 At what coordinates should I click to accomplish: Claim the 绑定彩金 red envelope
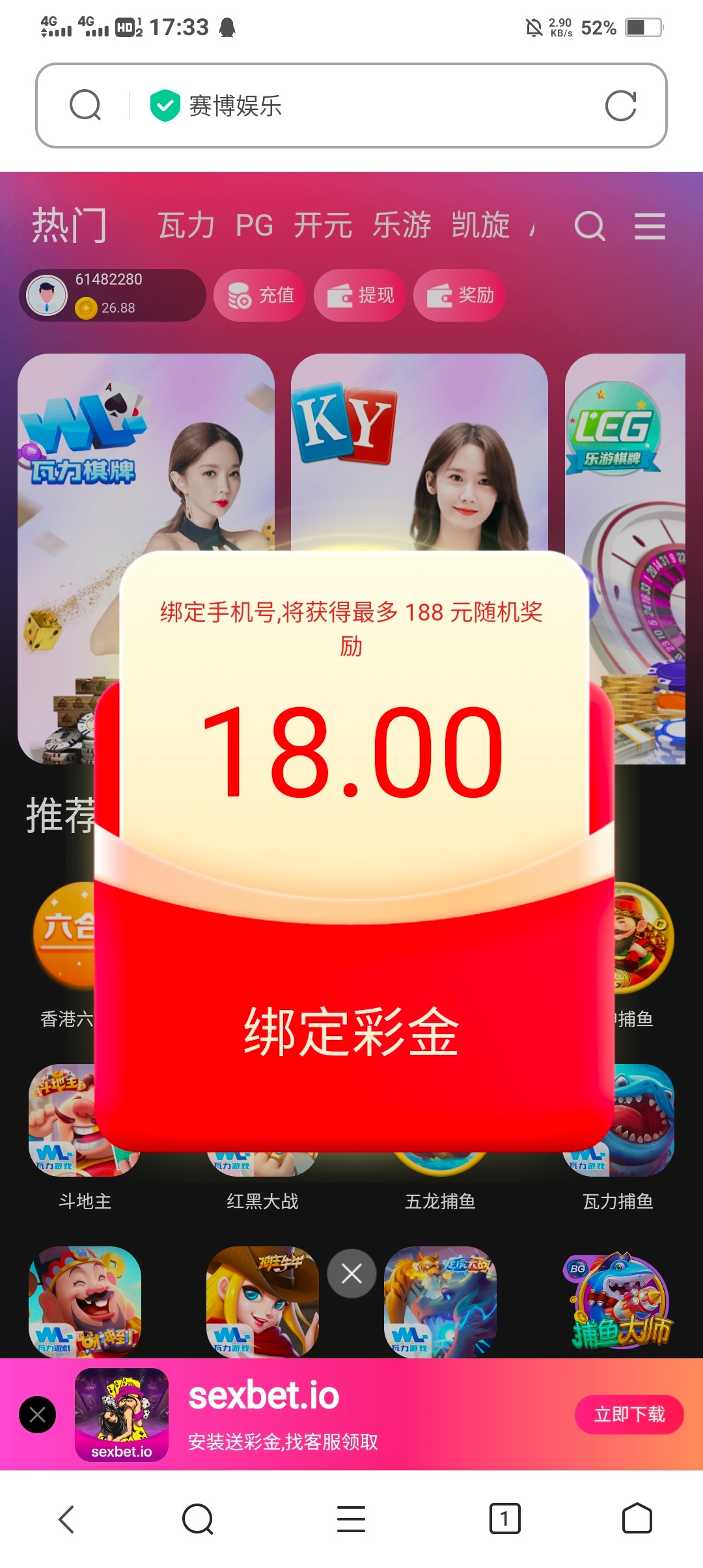click(352, 1031)
